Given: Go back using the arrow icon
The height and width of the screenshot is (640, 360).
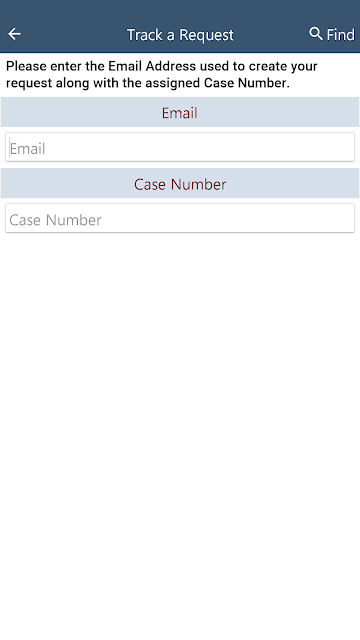Looking at the screenshot, I should point(14,34).
